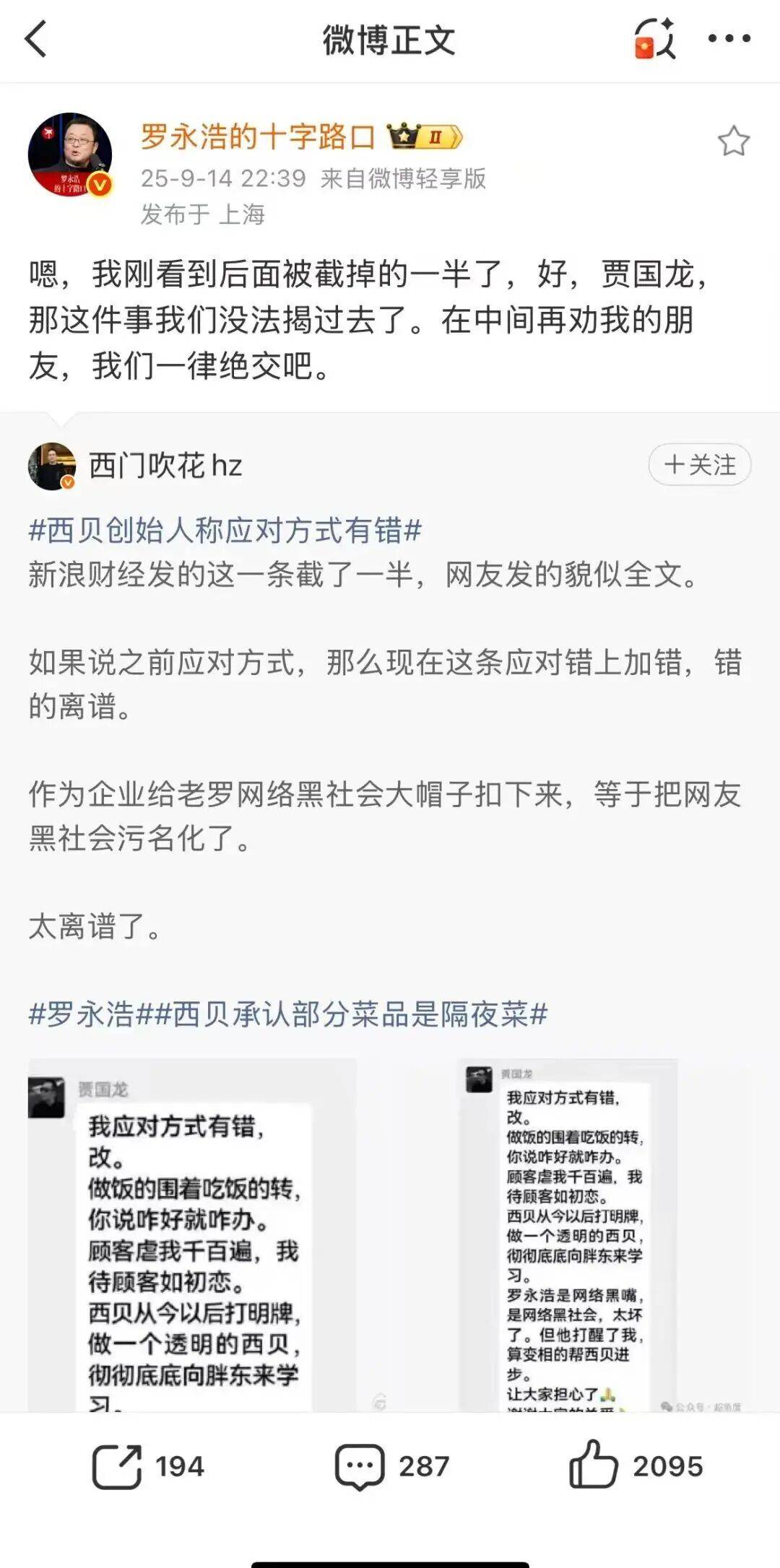Open the red packet search icon in header
This screenshot has height=1568, width=780.
[654, 38]
